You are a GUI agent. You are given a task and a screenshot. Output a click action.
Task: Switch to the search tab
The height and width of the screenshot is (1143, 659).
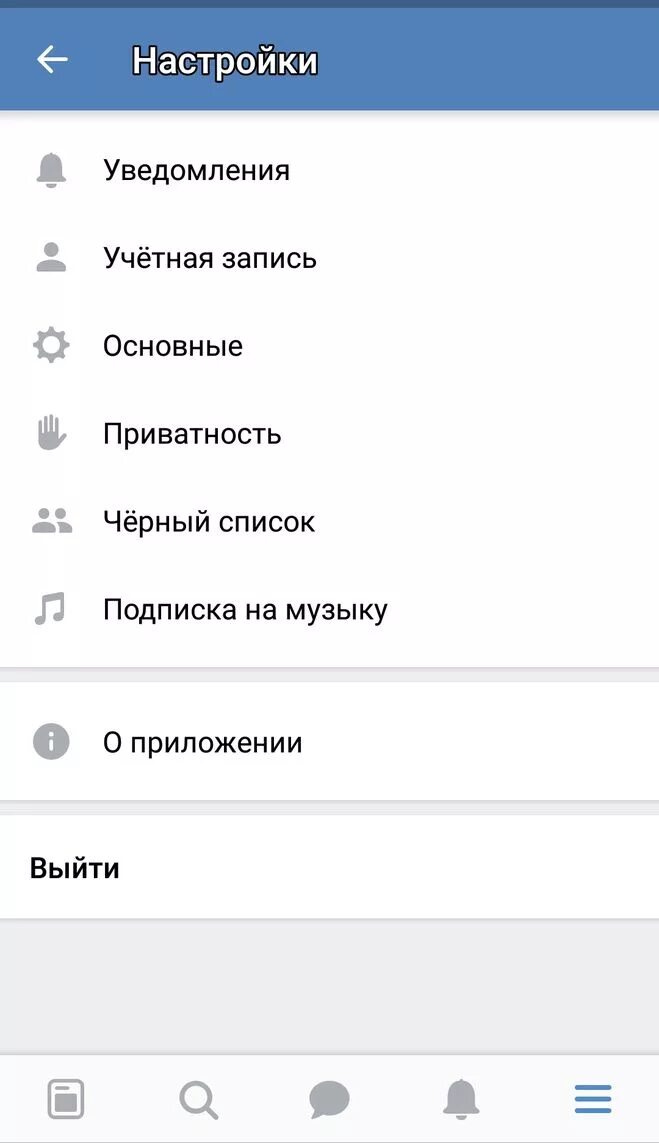pyautogui.click(x=198, y=1099)
